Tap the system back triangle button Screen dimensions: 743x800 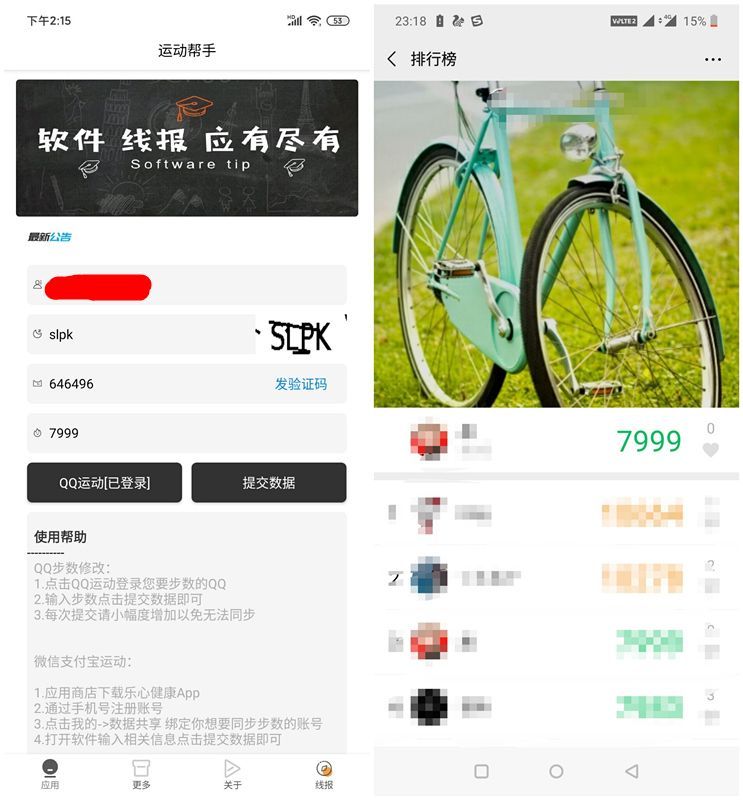click(631, 771)
